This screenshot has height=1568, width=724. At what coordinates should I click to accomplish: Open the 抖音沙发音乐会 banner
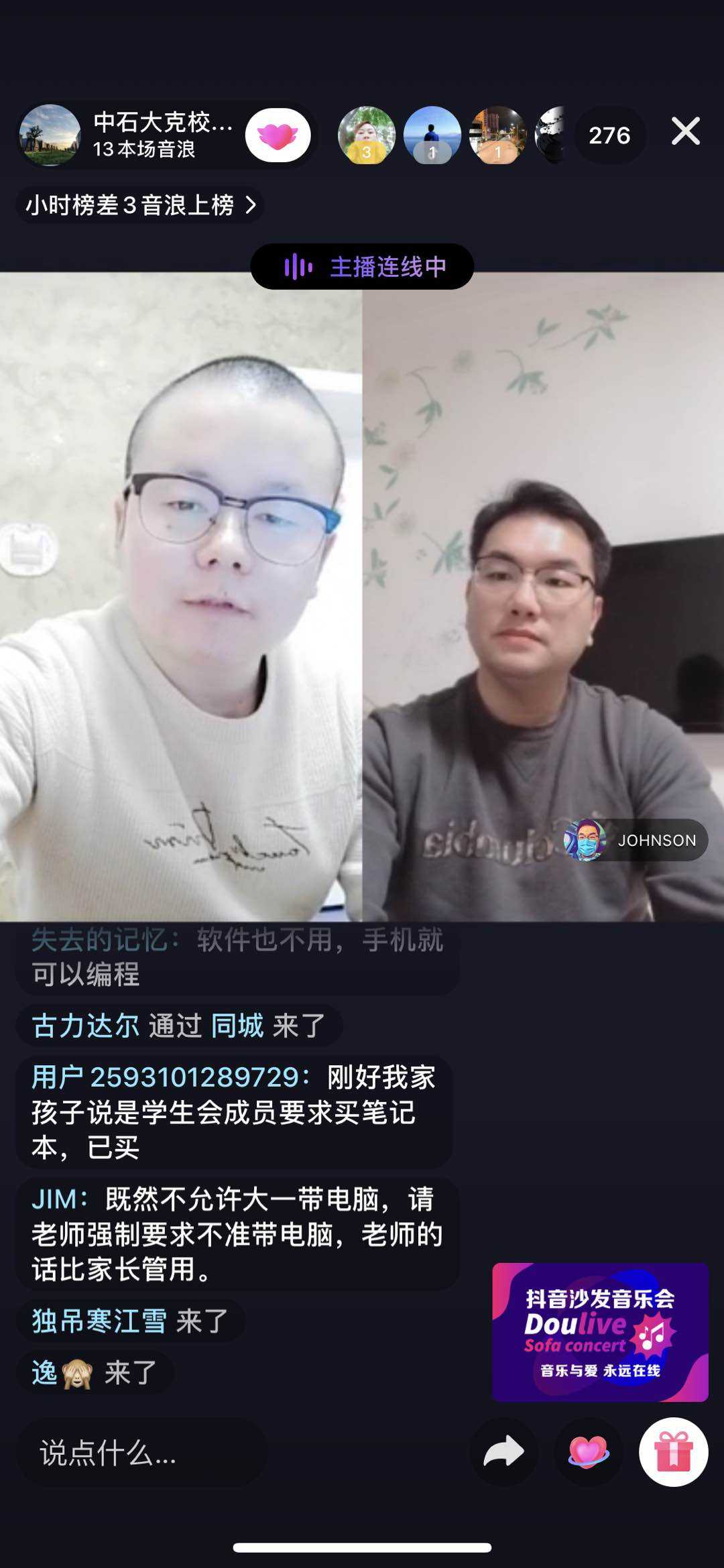(x=600, y=1332)
